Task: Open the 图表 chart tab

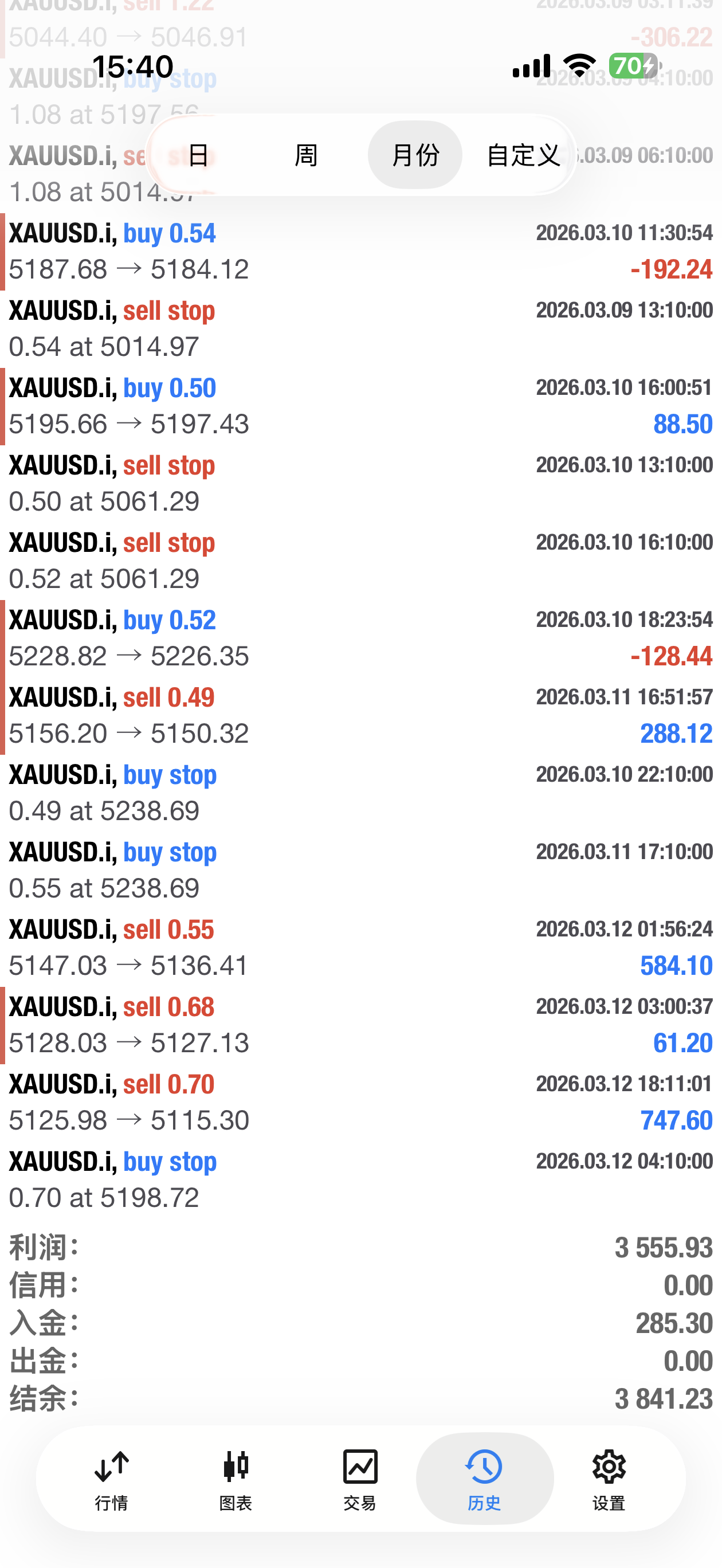Action: 236,1478
